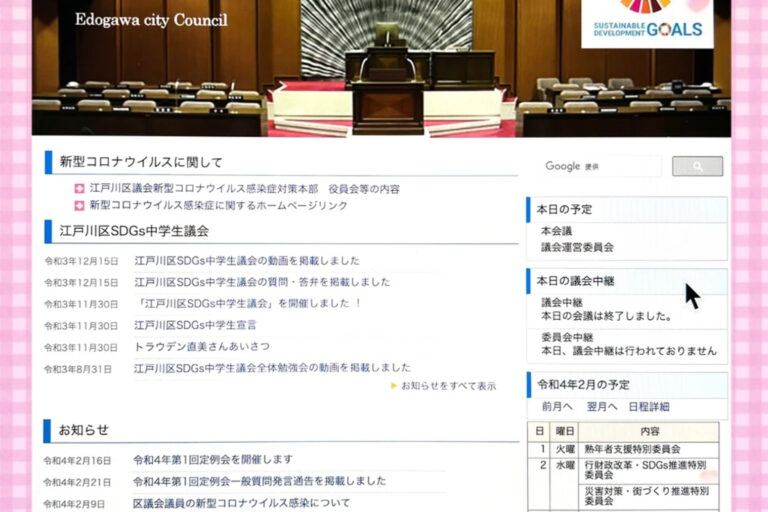Open 江戸川区議会新型コロナウイルス感染症対策本部 役員会等の内容
Viewport: 768px width, 512px height.
(x=244, y=188)
